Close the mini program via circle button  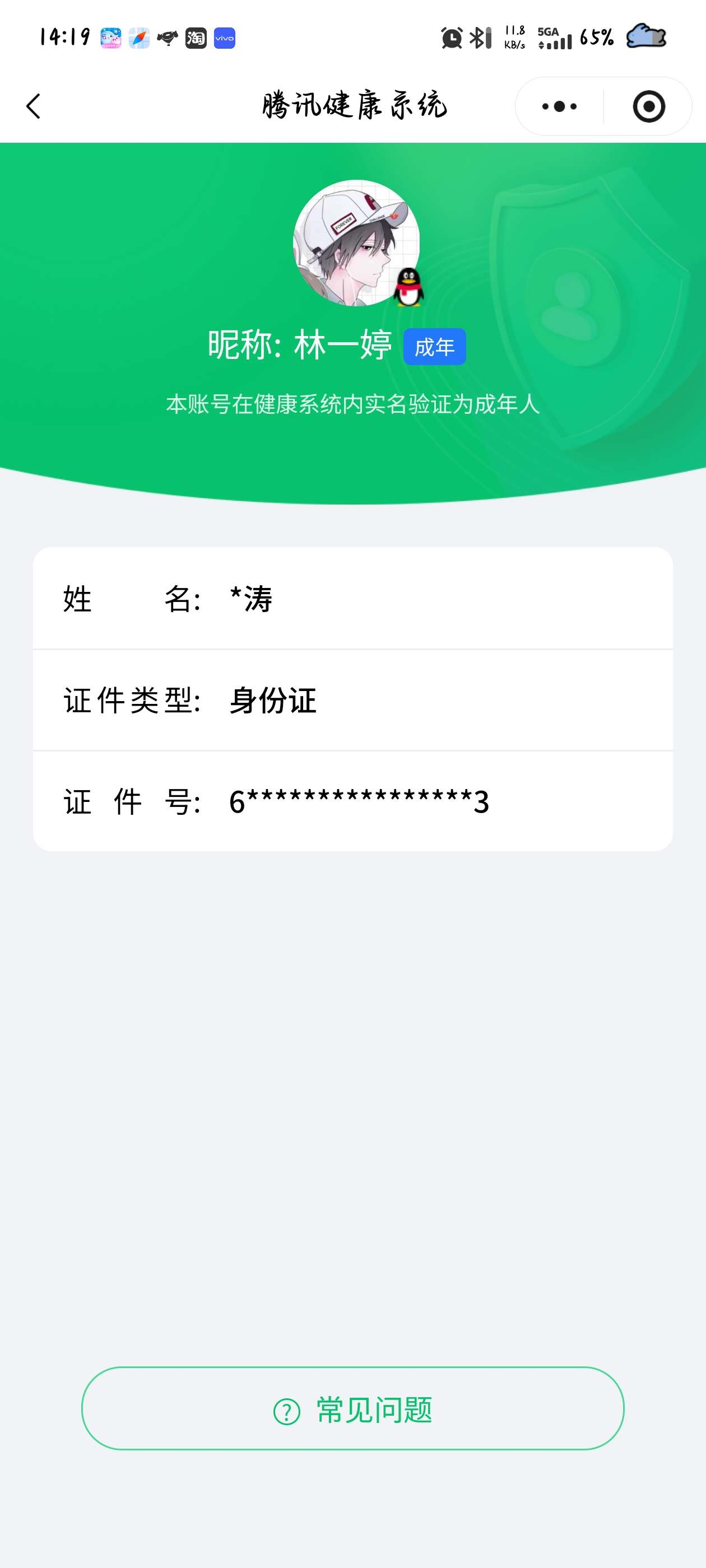pyautogui.click(x=649, y=105)
